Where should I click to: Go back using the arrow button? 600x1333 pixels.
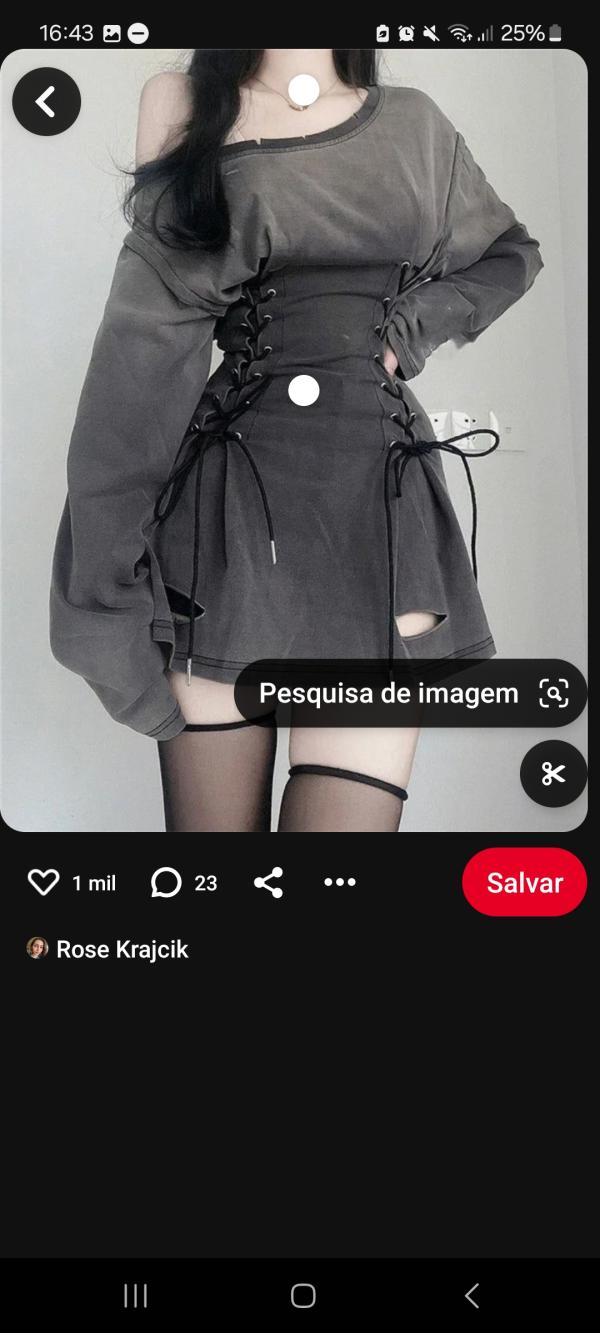pyautogui.click(x=46, y=102)
